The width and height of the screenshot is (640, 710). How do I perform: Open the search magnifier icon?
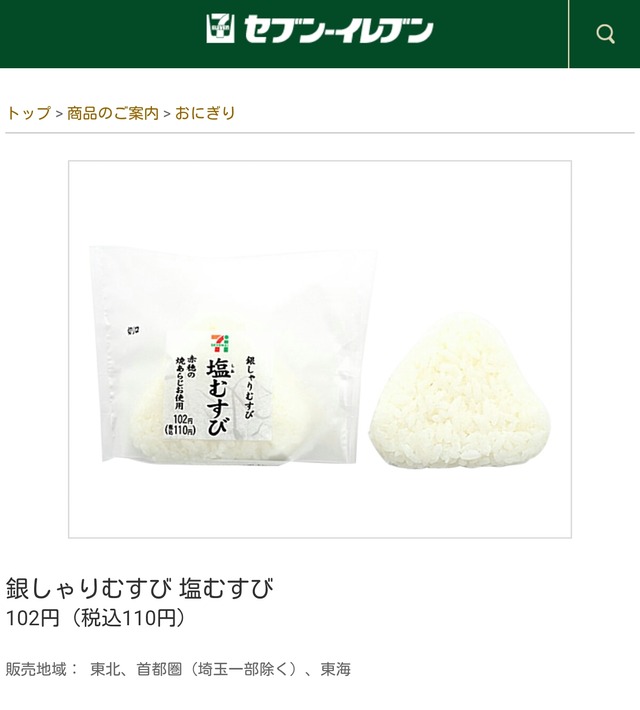click(x=605, y=34)
